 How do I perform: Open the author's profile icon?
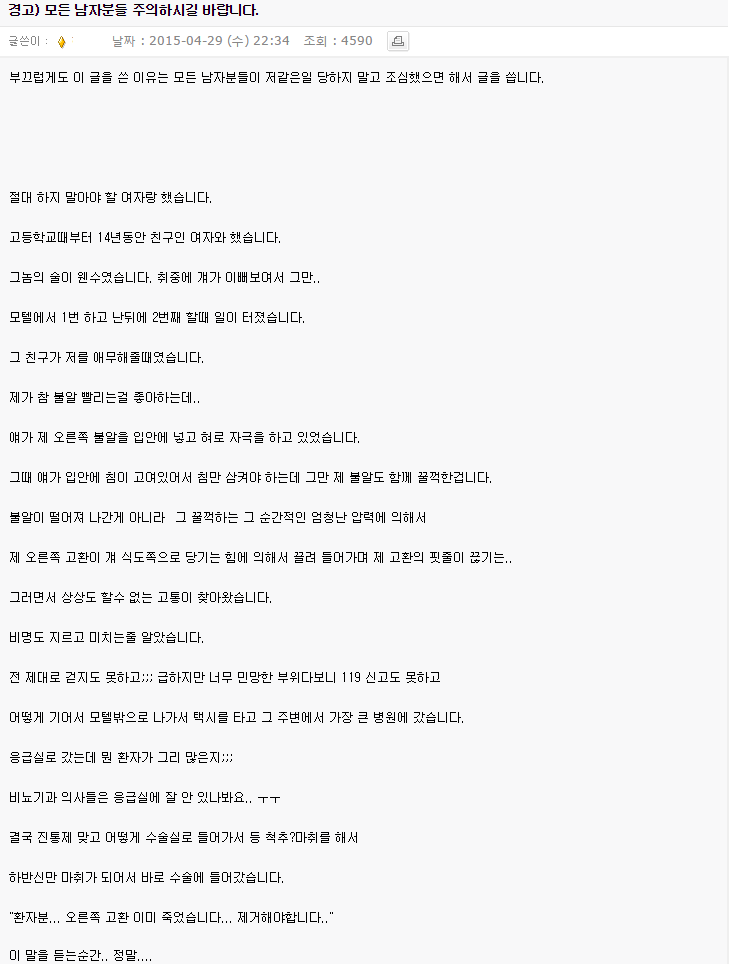click(62, 42)
